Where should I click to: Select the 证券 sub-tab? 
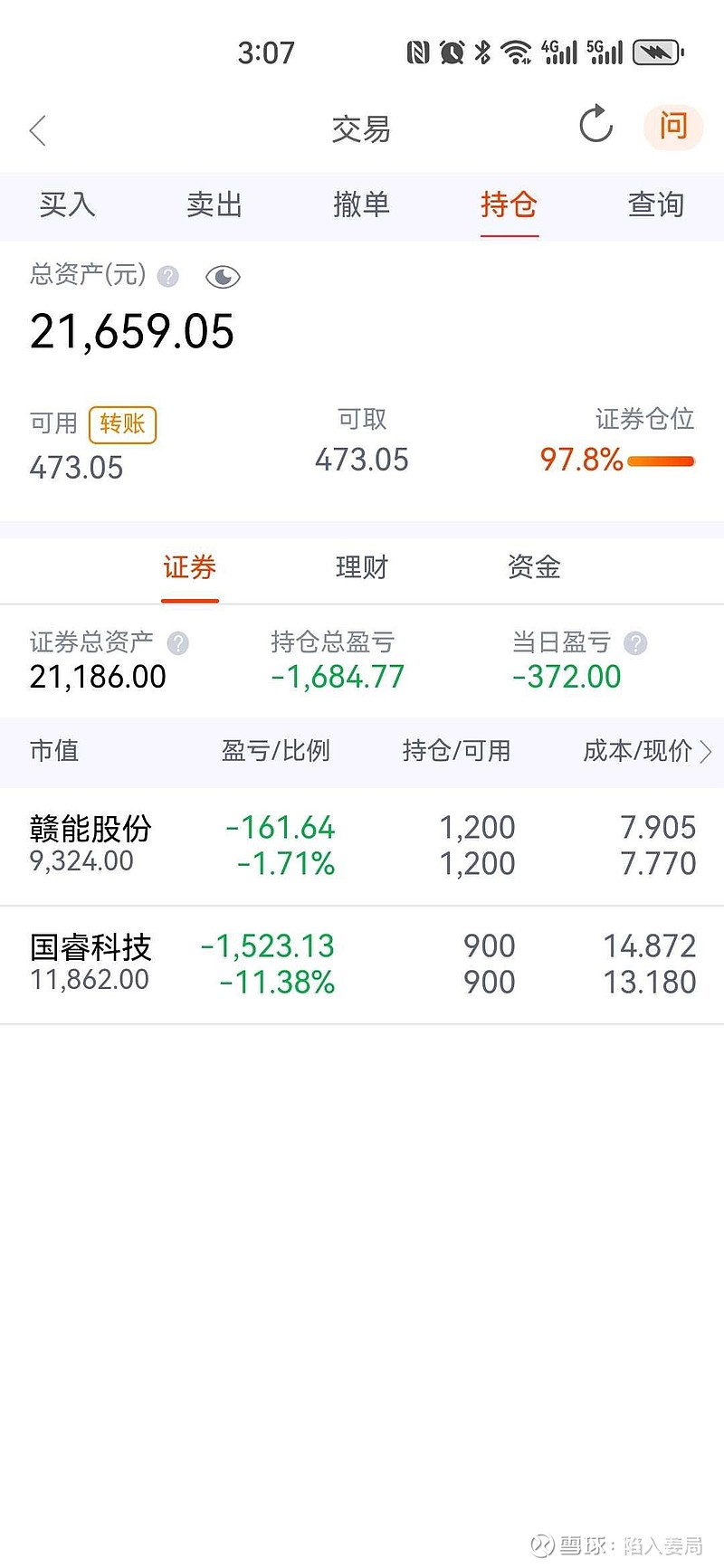pos(189,567)
